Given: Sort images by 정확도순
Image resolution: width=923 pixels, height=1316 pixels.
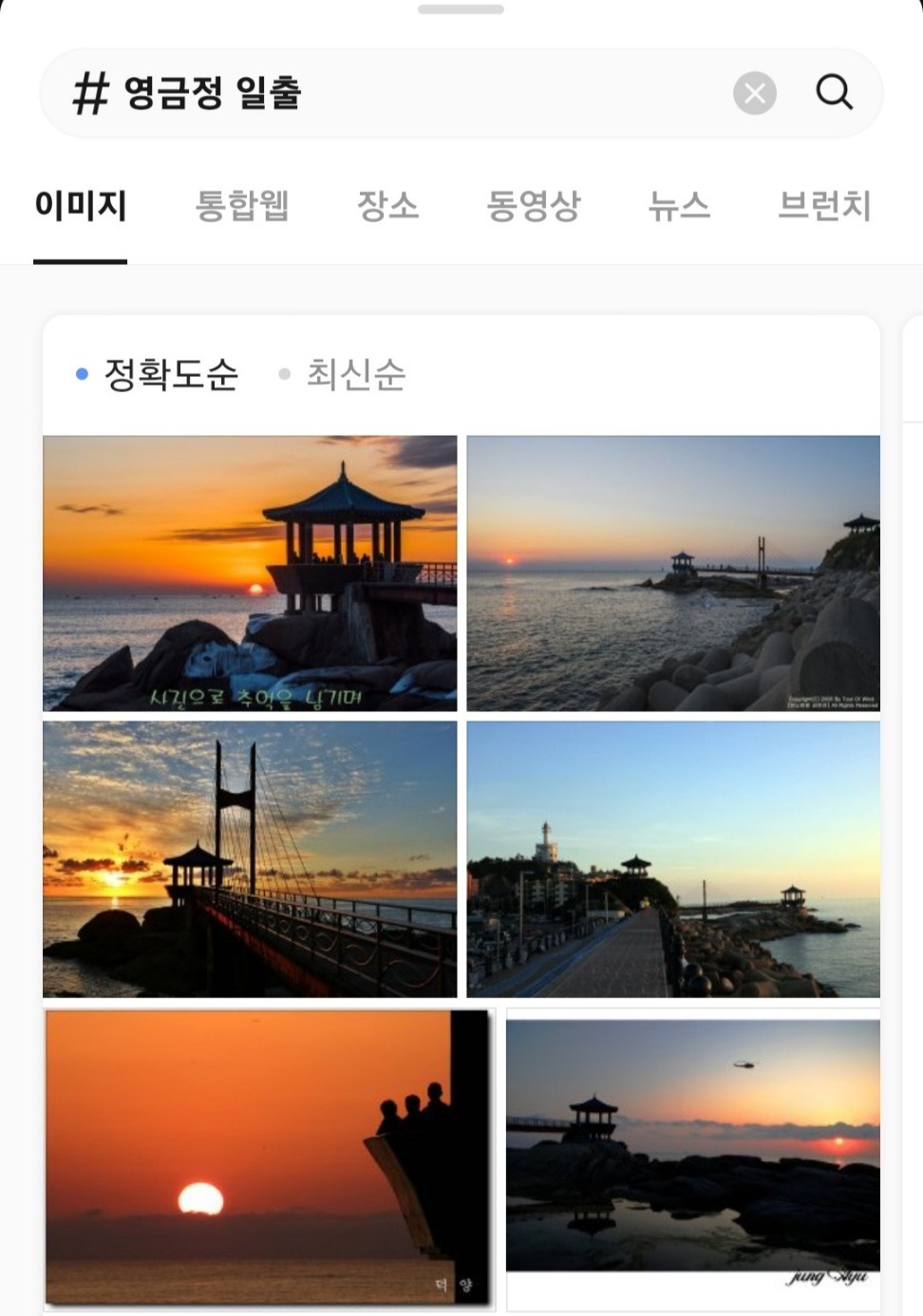Looking at the screenshot, I should [170, 374].
